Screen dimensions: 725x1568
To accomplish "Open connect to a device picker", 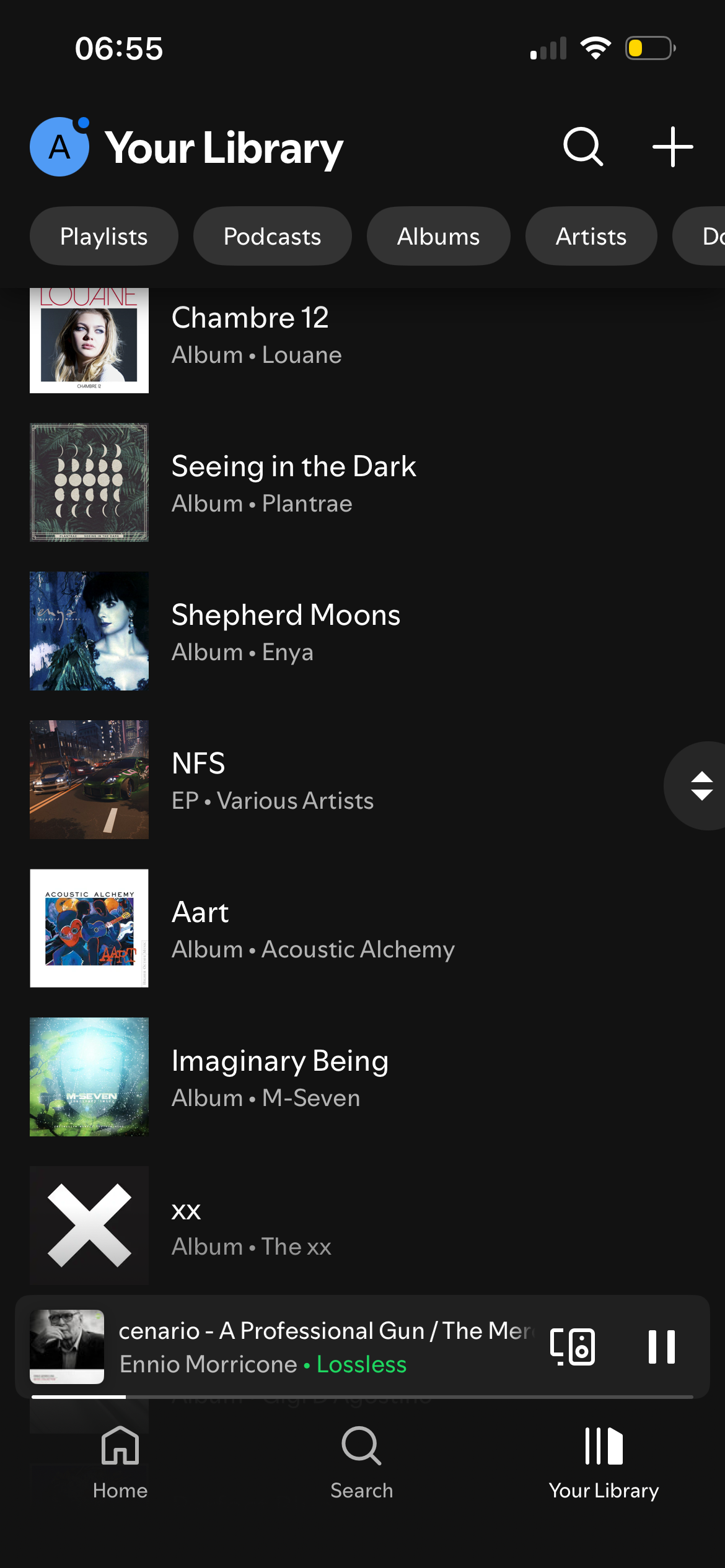I will pos(573,1347).
